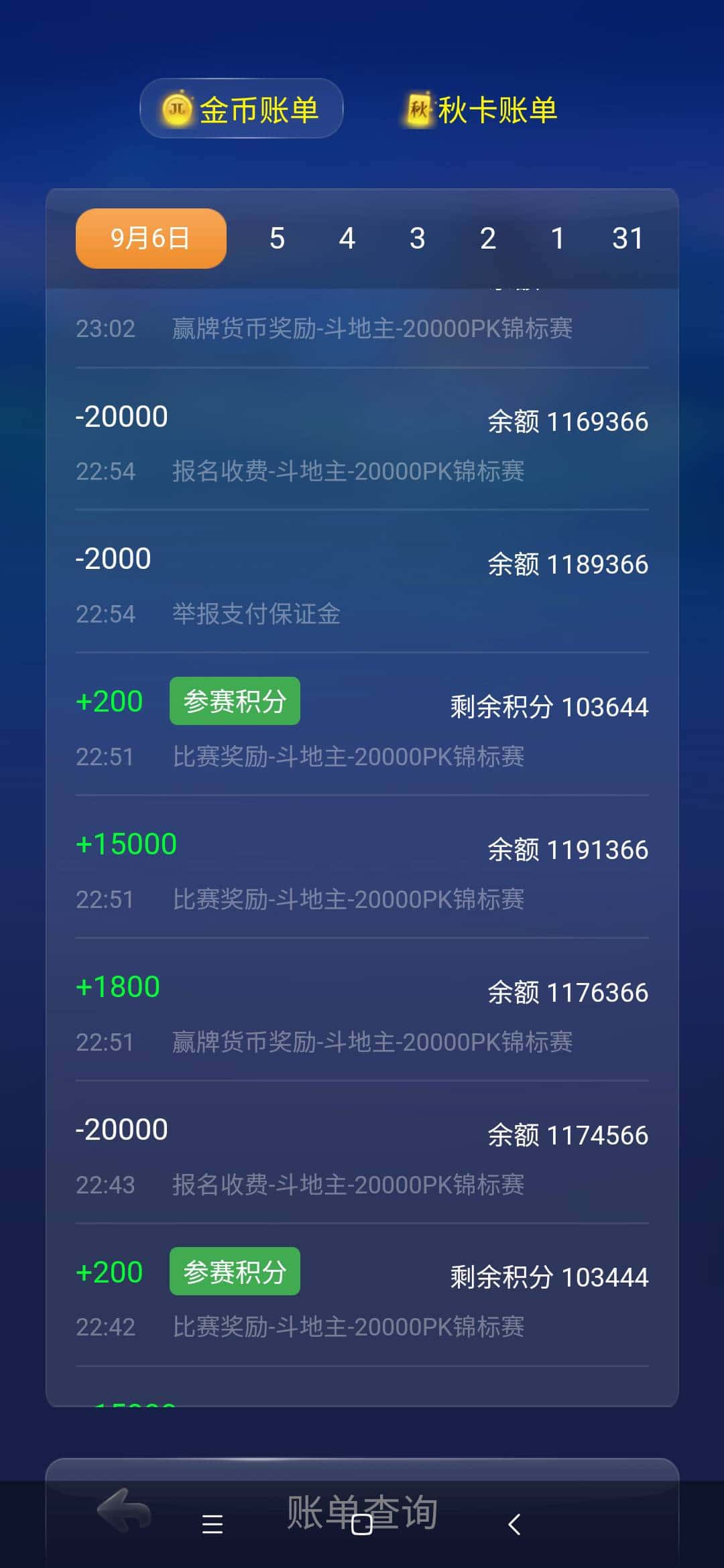Select date 3 in the date row

coord(417,239)
